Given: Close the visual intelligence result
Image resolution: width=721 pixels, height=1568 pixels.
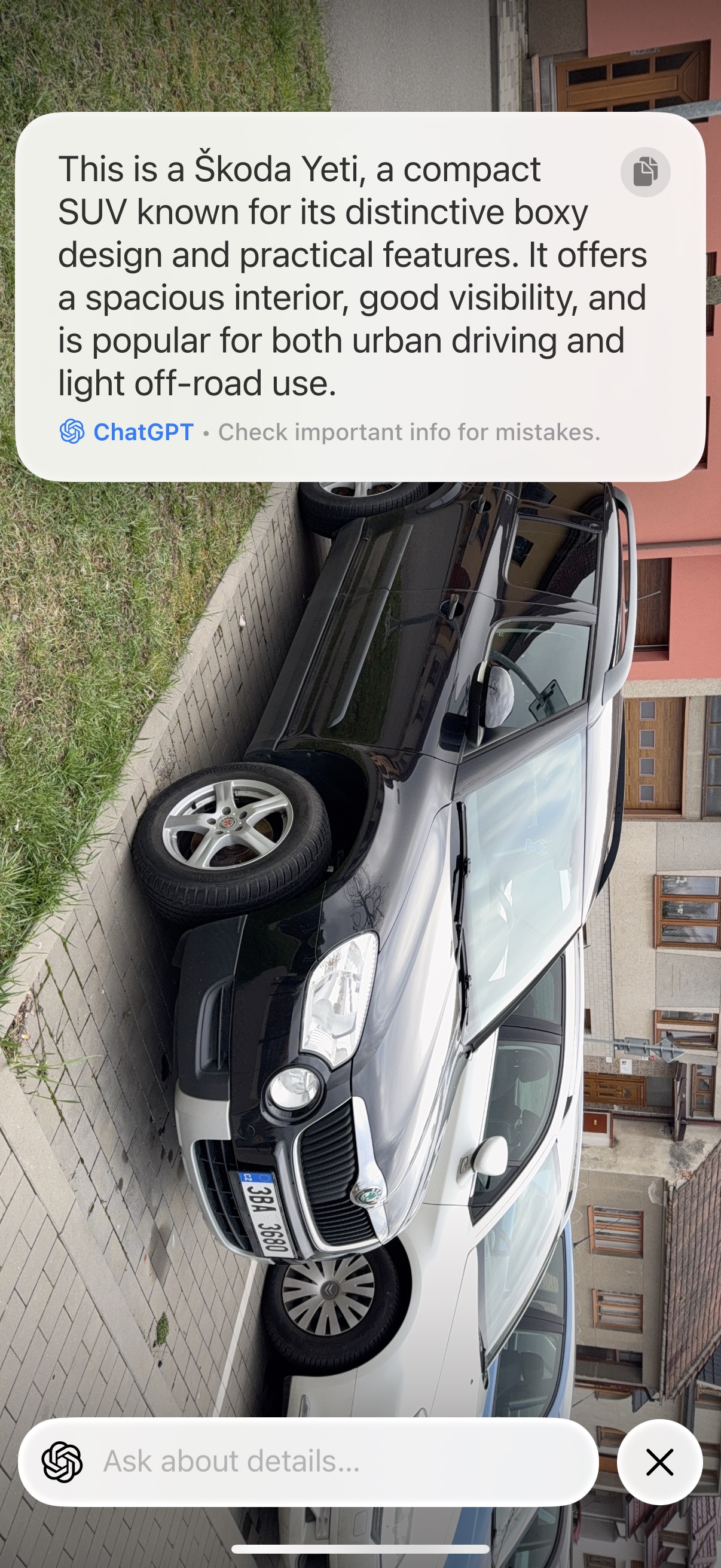Looking at the screenshot, I should pos(659,1462).
